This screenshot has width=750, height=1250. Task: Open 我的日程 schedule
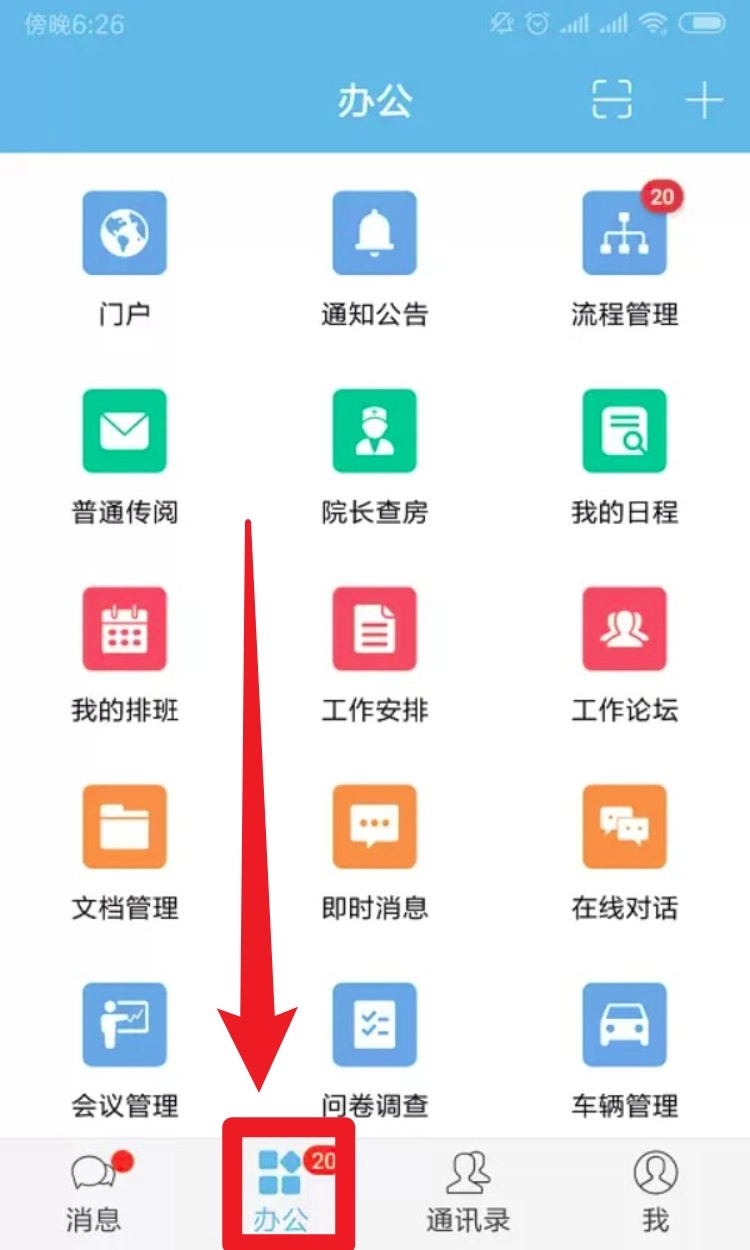point(624,432)
